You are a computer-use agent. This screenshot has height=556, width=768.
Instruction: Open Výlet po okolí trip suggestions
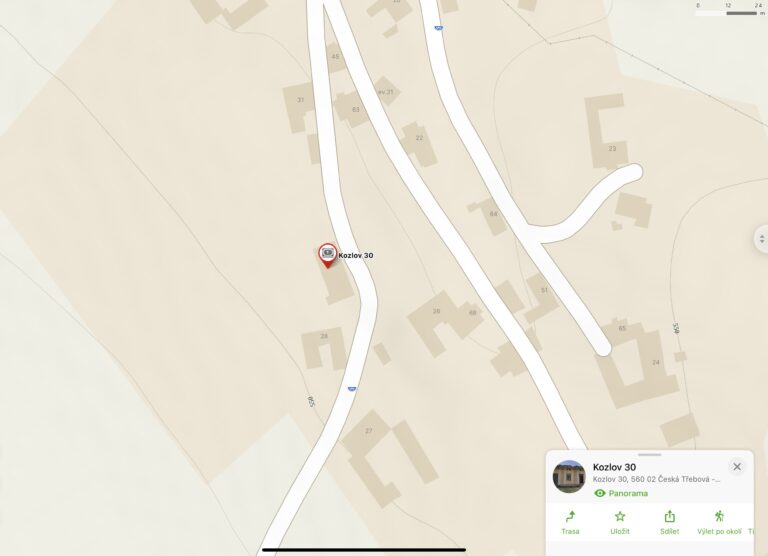pos(718,522)
